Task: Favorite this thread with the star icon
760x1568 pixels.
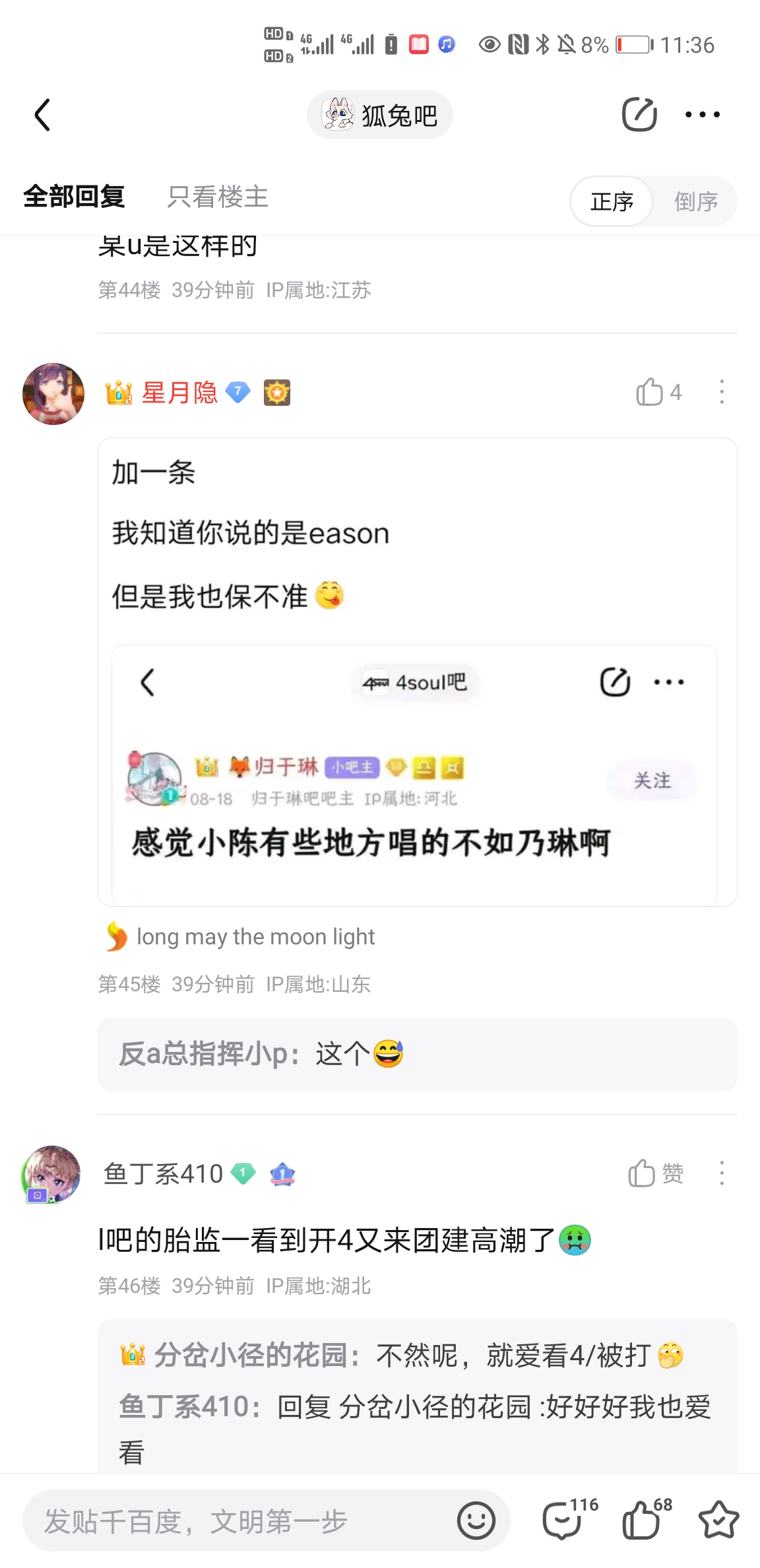Action: 718,1520
